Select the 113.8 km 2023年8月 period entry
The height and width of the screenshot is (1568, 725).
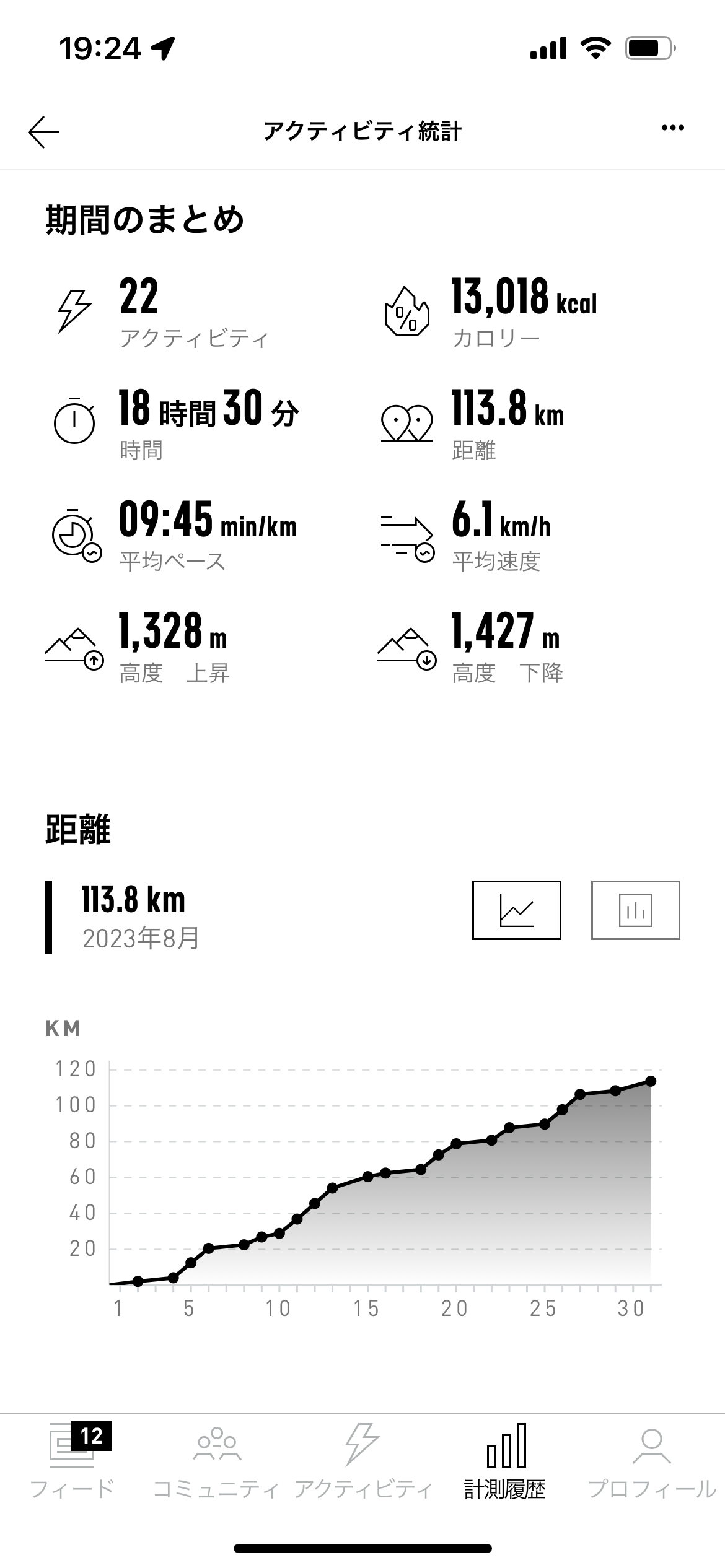pyautogui.click(x=124, y=917)
